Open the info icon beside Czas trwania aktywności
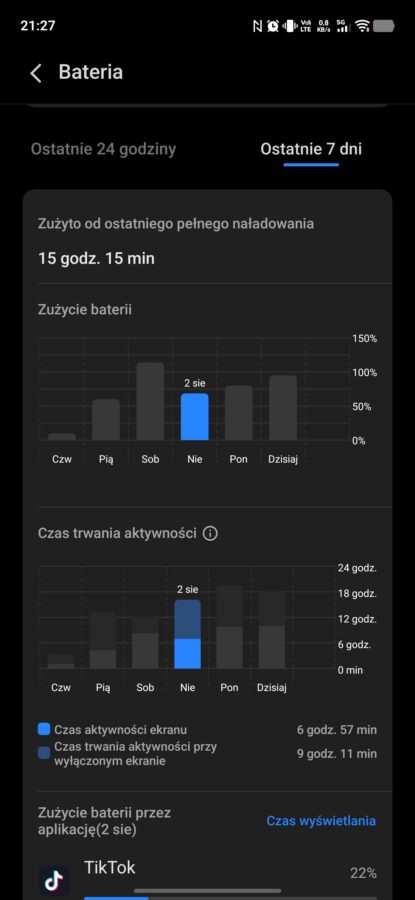 (x=211, y=534)
